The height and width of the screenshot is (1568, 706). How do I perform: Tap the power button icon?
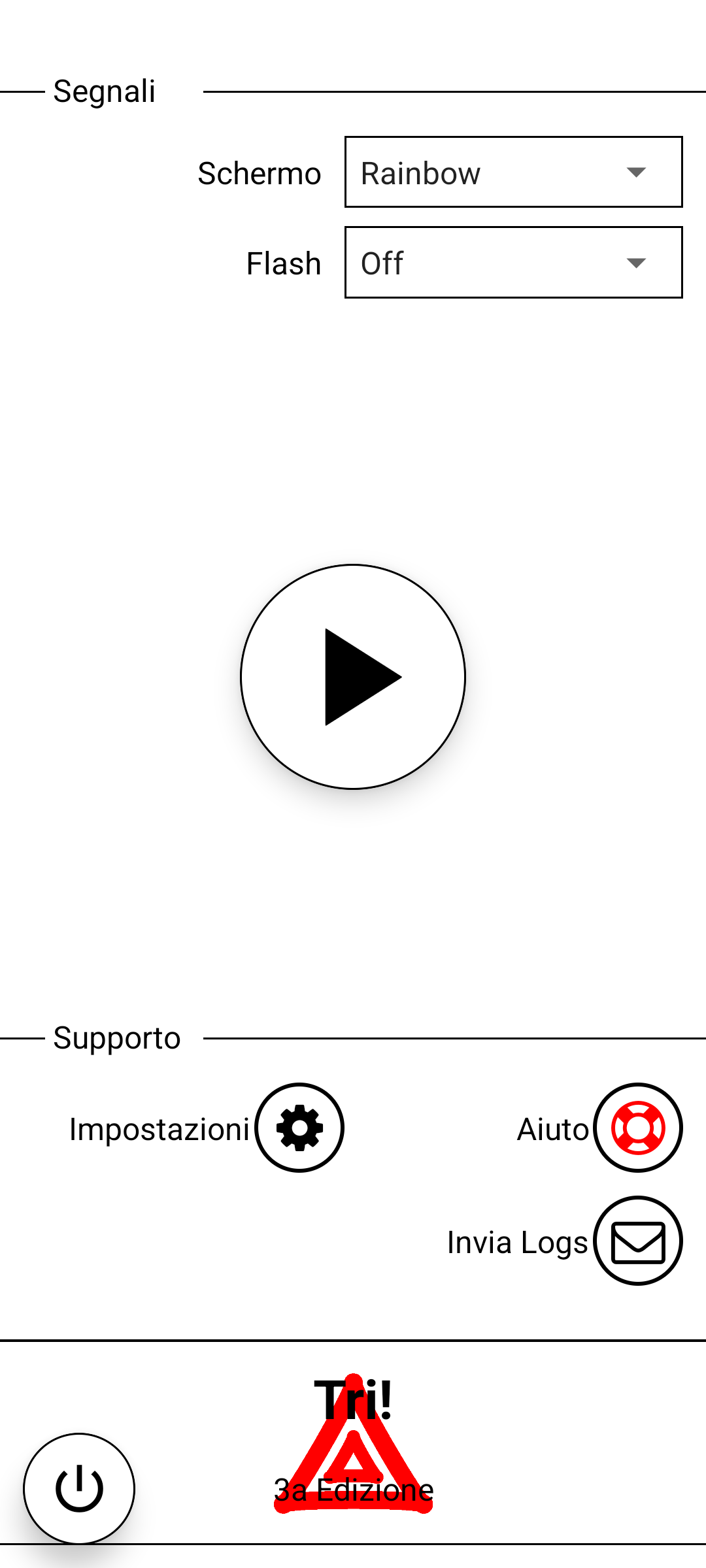click(x=79, y=1488)
